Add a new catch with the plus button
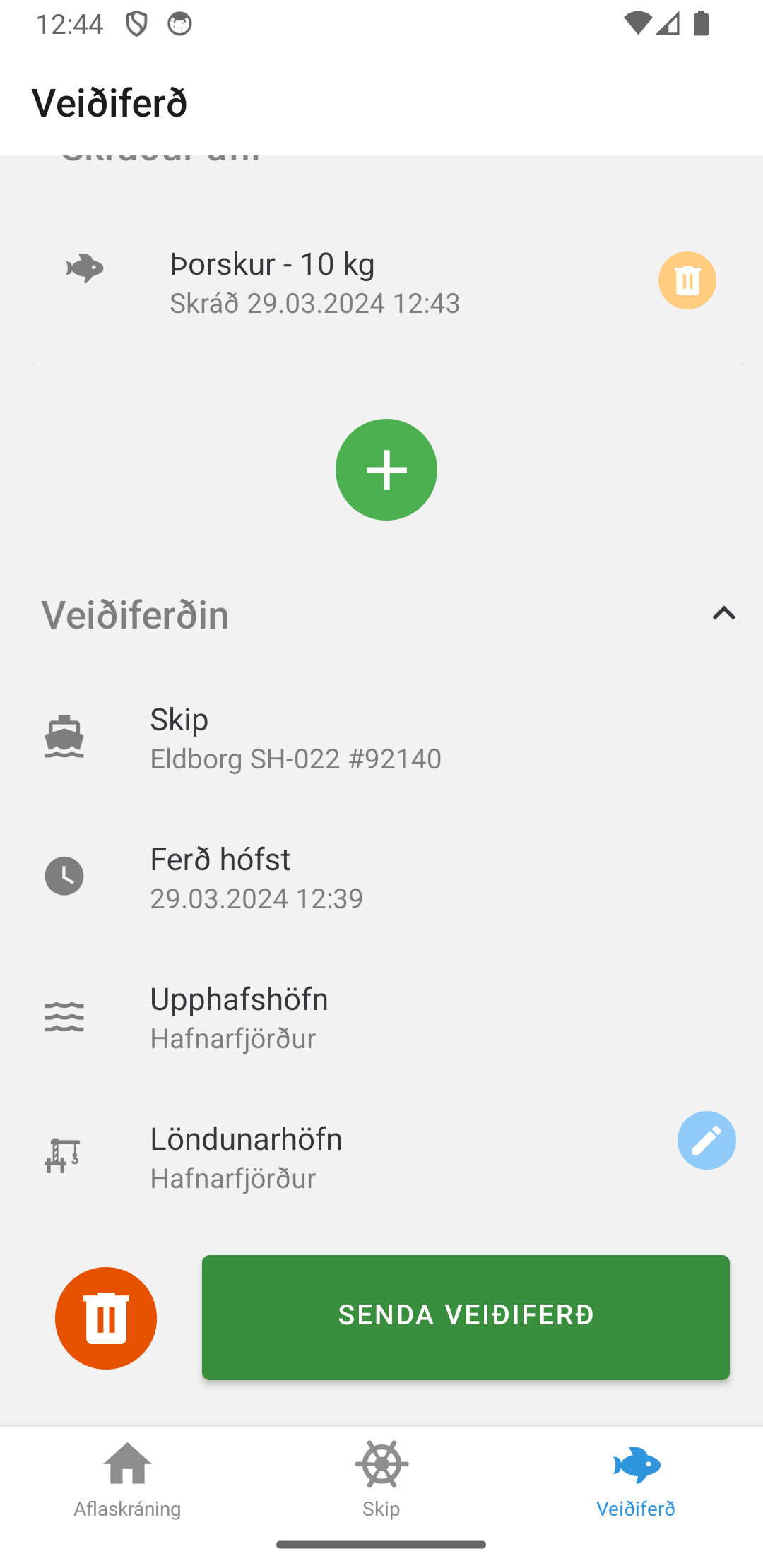 (x=386, y=469)
